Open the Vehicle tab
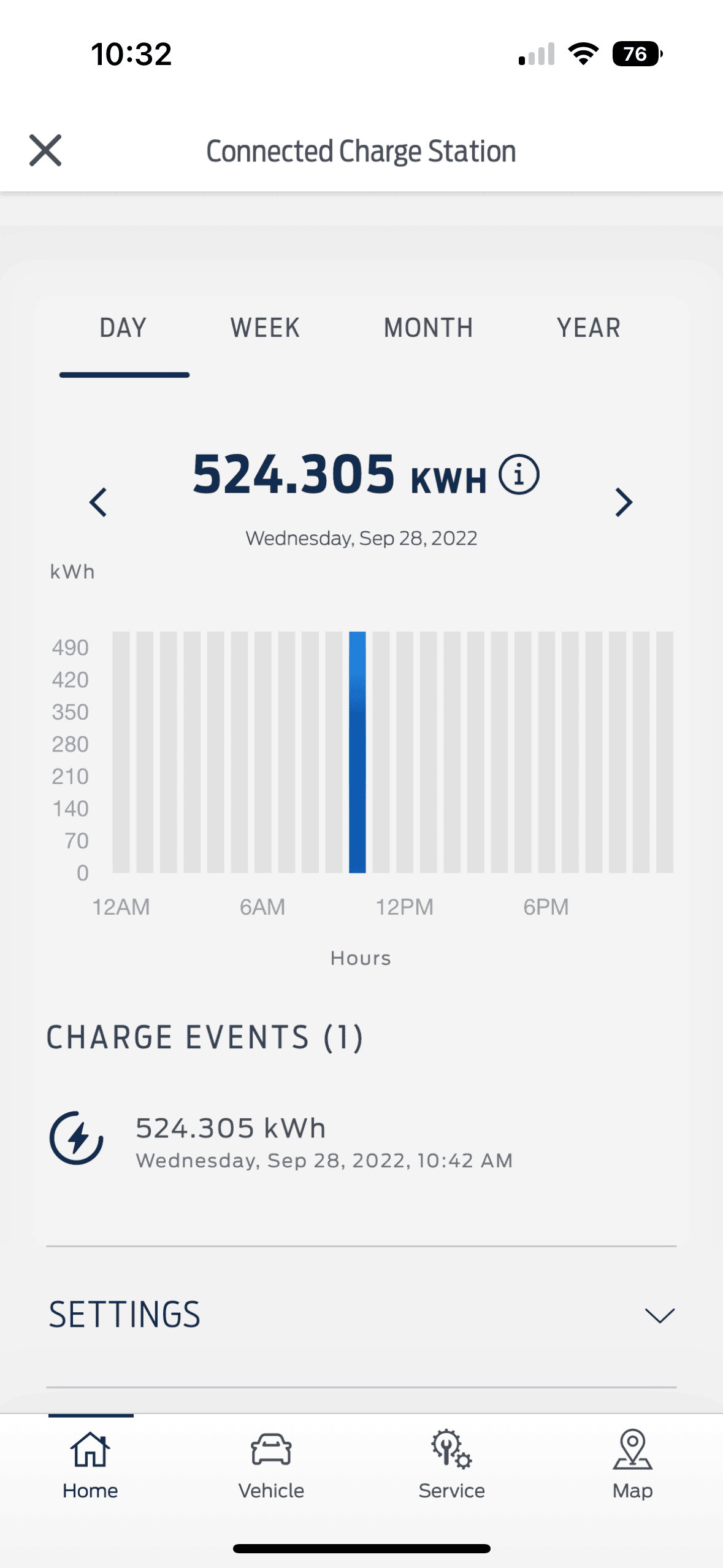Viewport: 723px width, 1568px height. [271, 1464]
